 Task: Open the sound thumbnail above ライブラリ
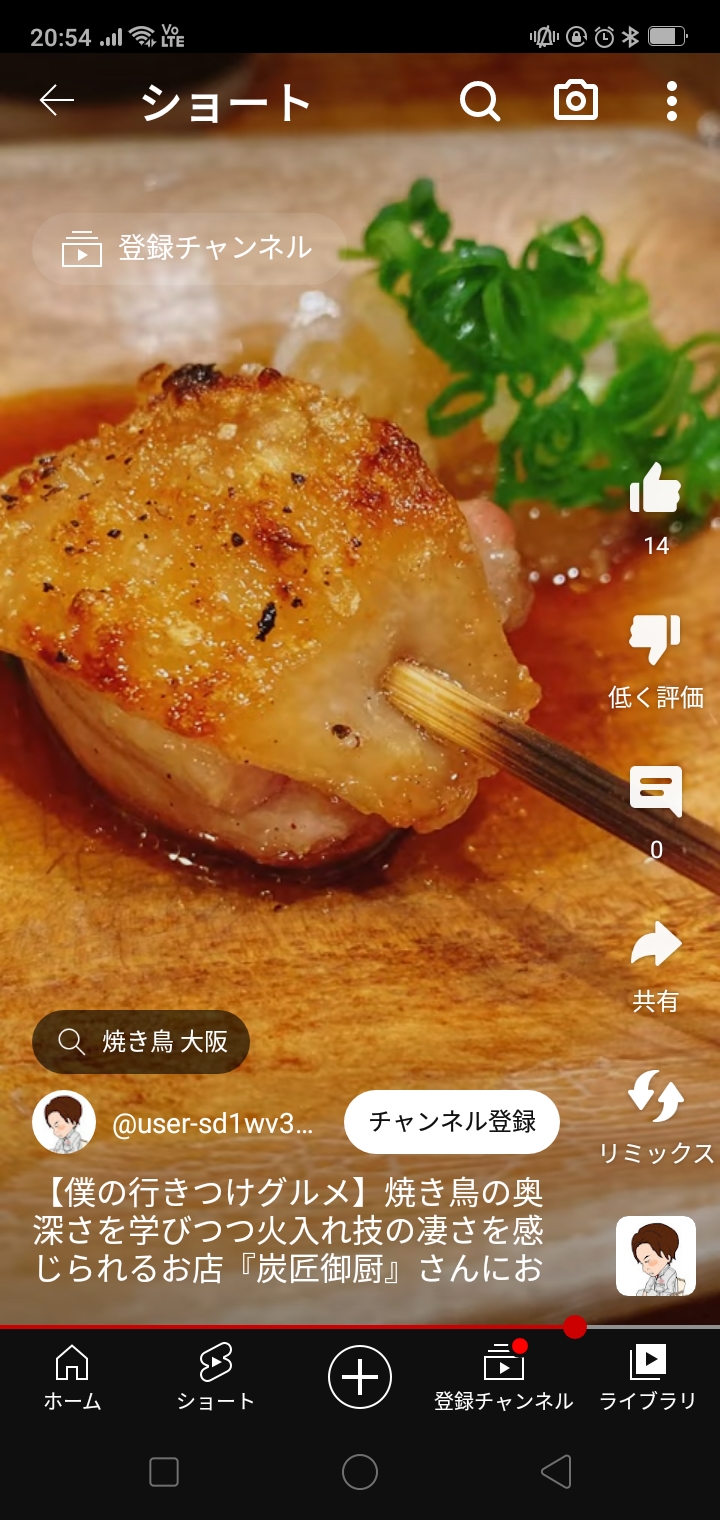[656, 1256]
